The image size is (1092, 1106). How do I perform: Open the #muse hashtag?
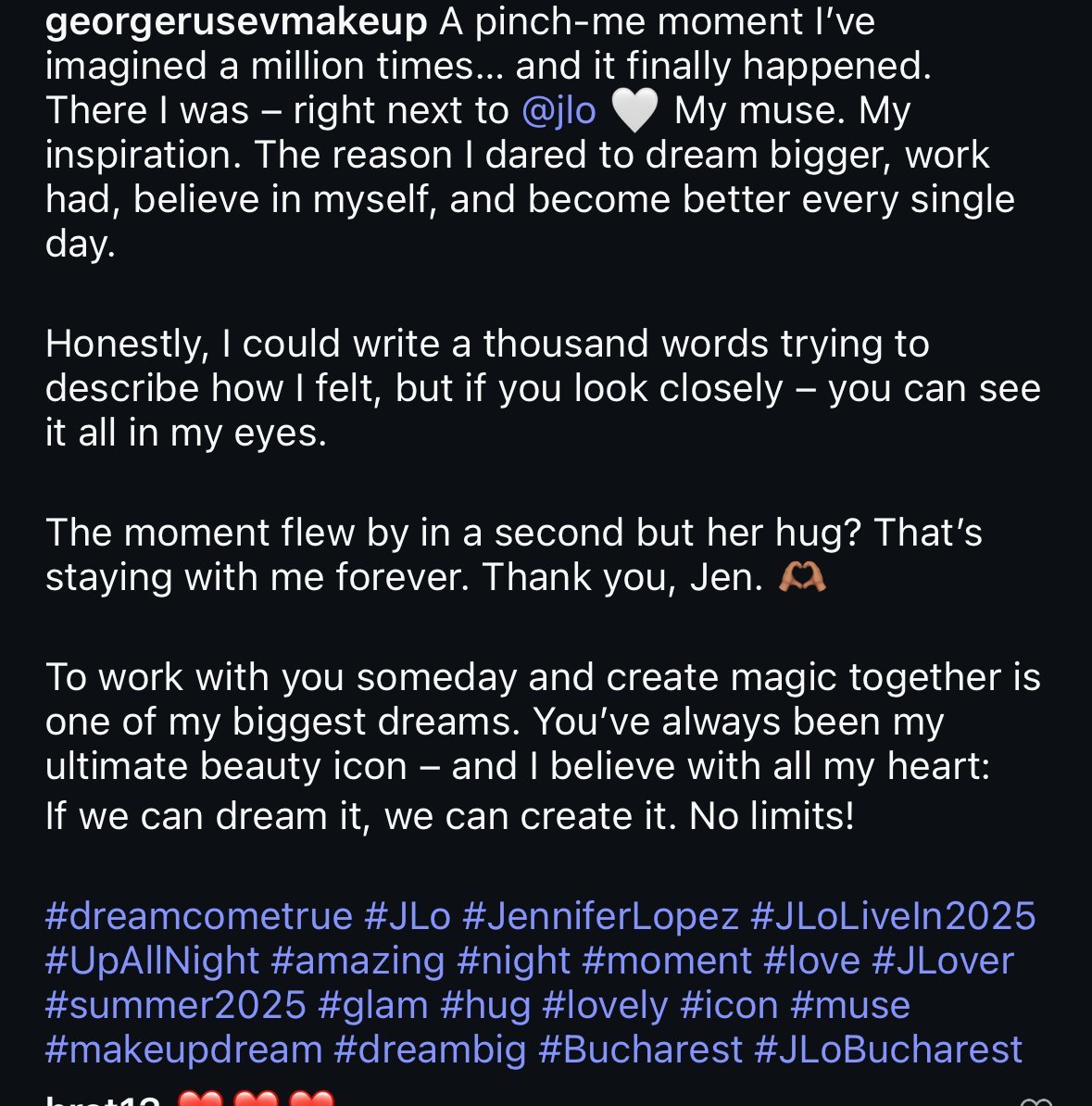coord(850,1005)
